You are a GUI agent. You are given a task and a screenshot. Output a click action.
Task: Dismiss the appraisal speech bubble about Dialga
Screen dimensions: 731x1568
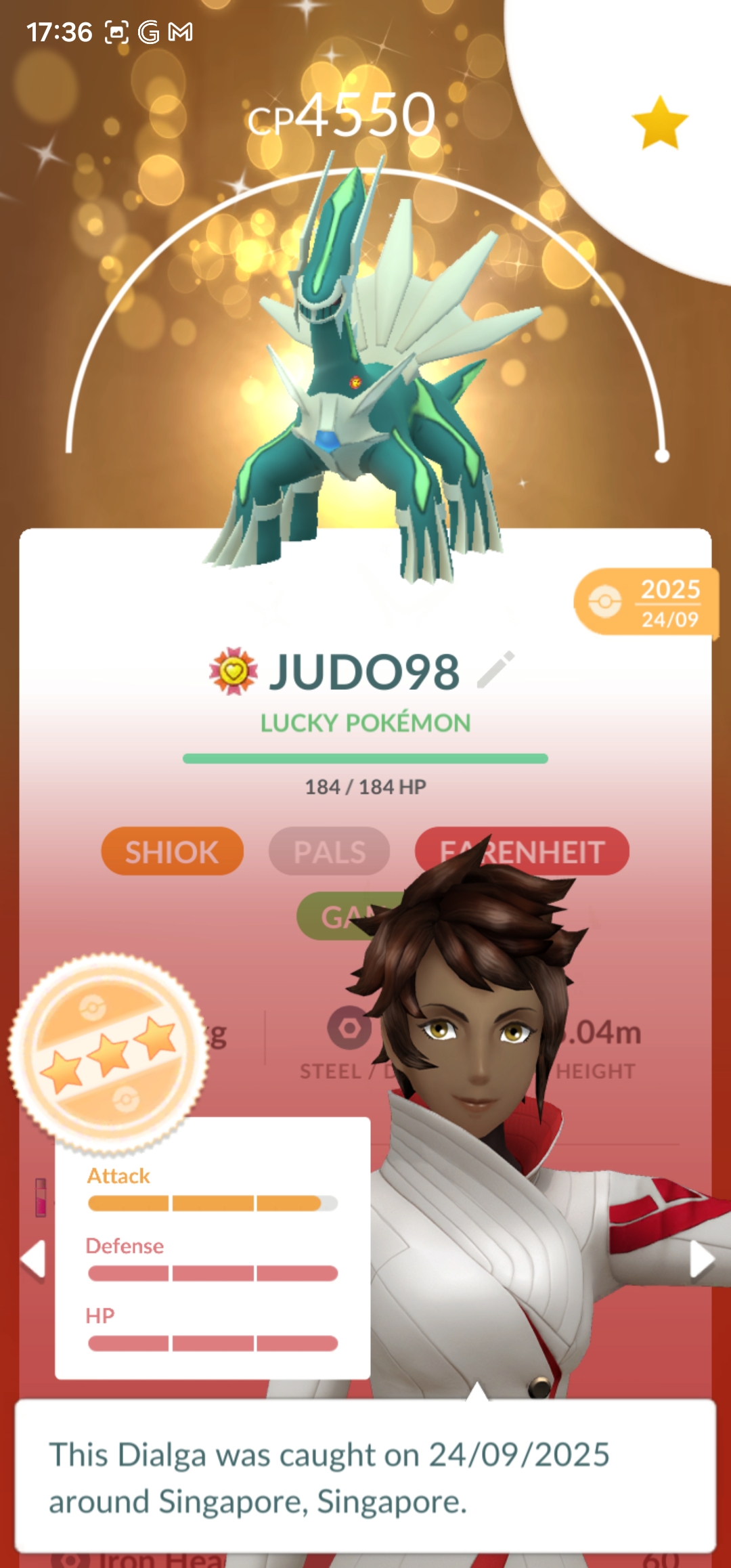point(365,1477)
